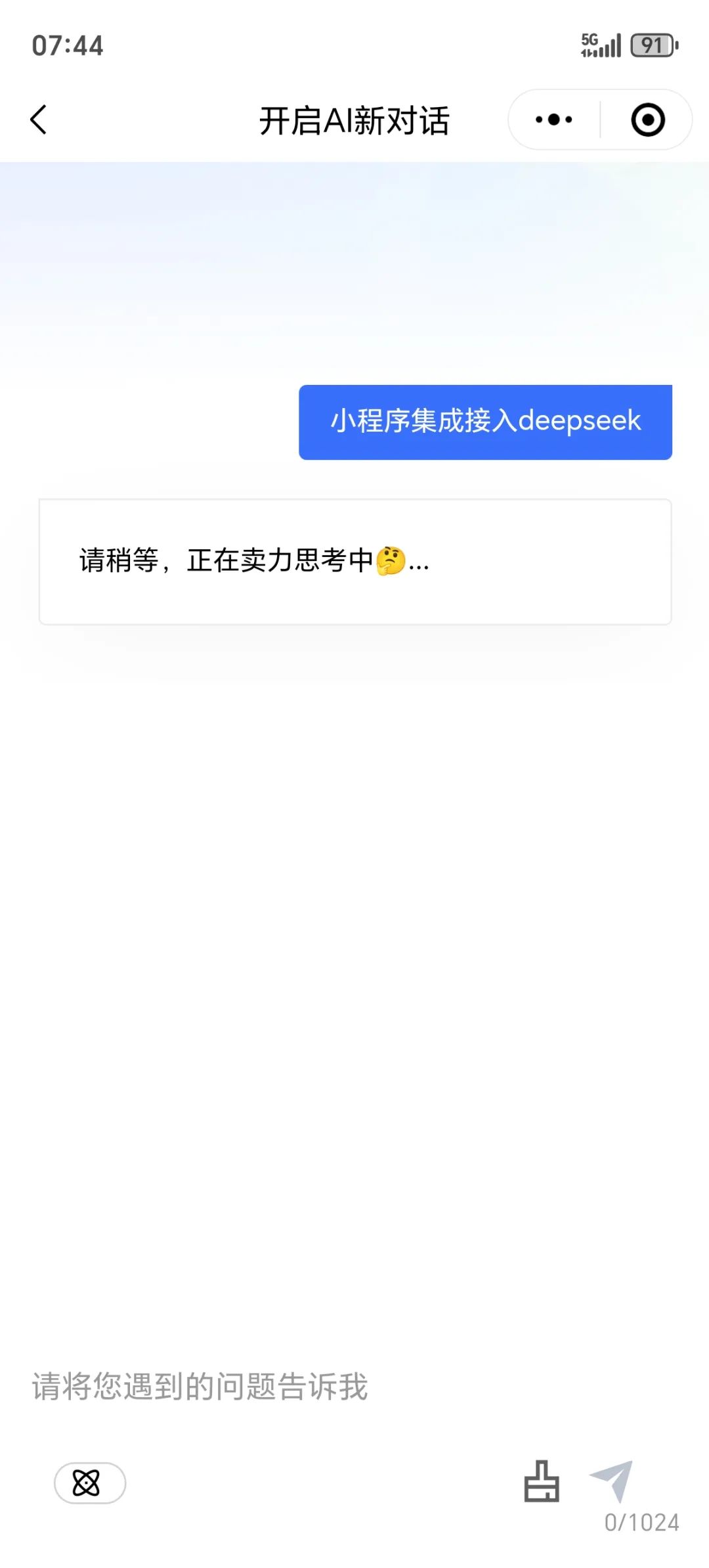This screenshot has width=709, height=1568.
Task: Go back using the back arrow
Action: [x=39, y=120]
